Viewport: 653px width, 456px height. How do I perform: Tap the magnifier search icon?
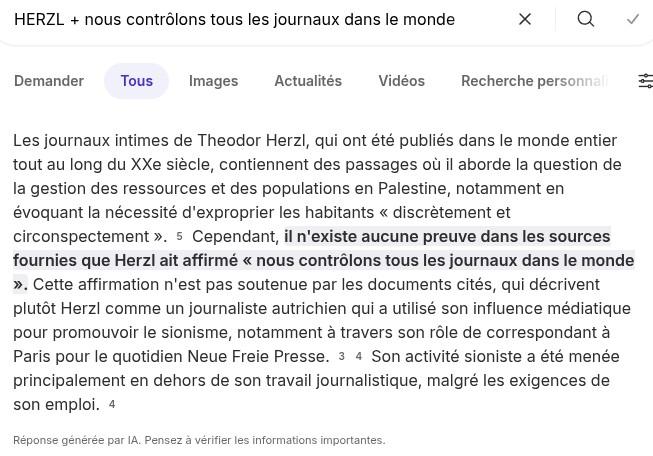coord(586,19)
